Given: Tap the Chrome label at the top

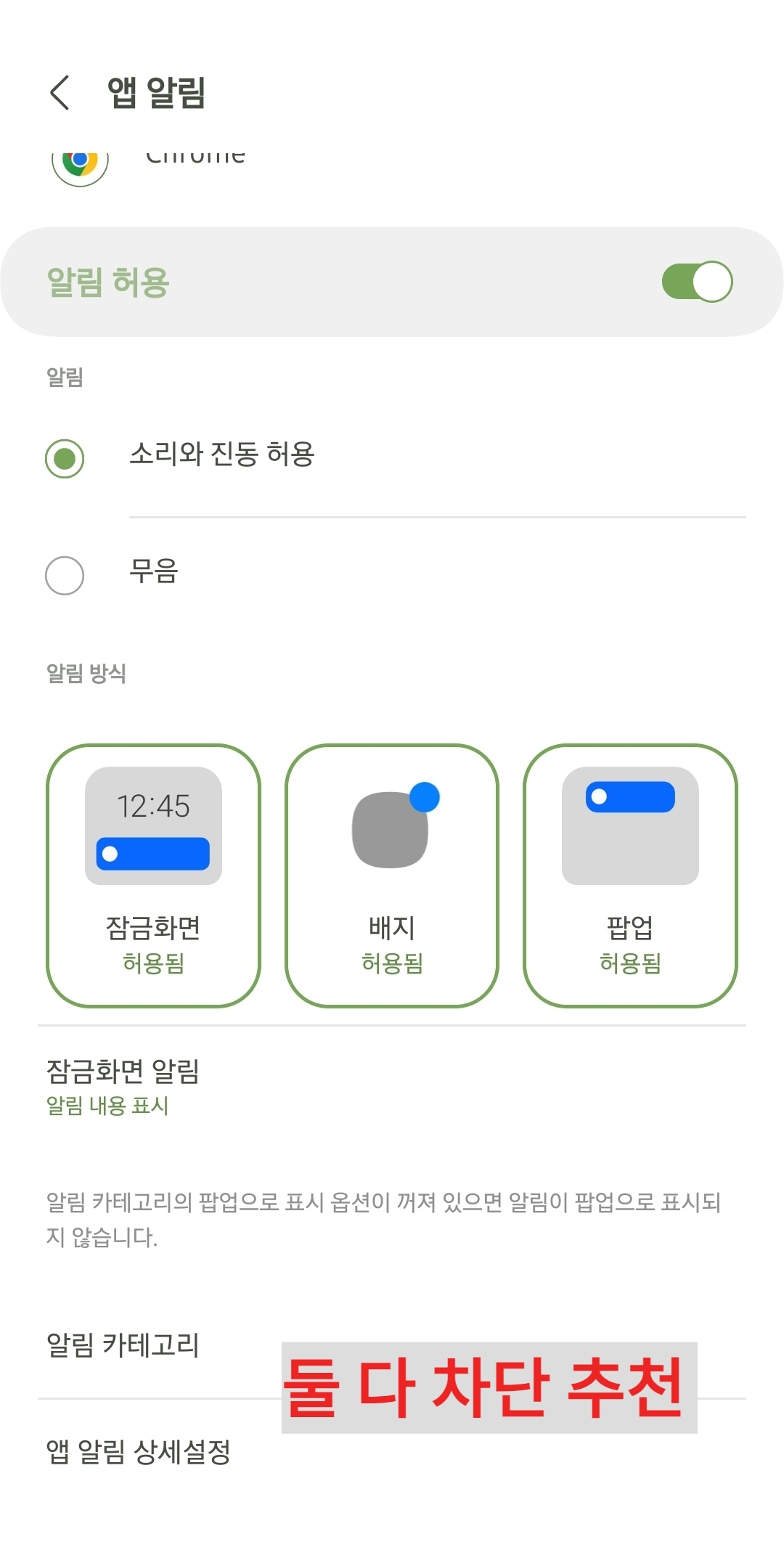Looking at the screenshot, I should (x=196, y=156).
